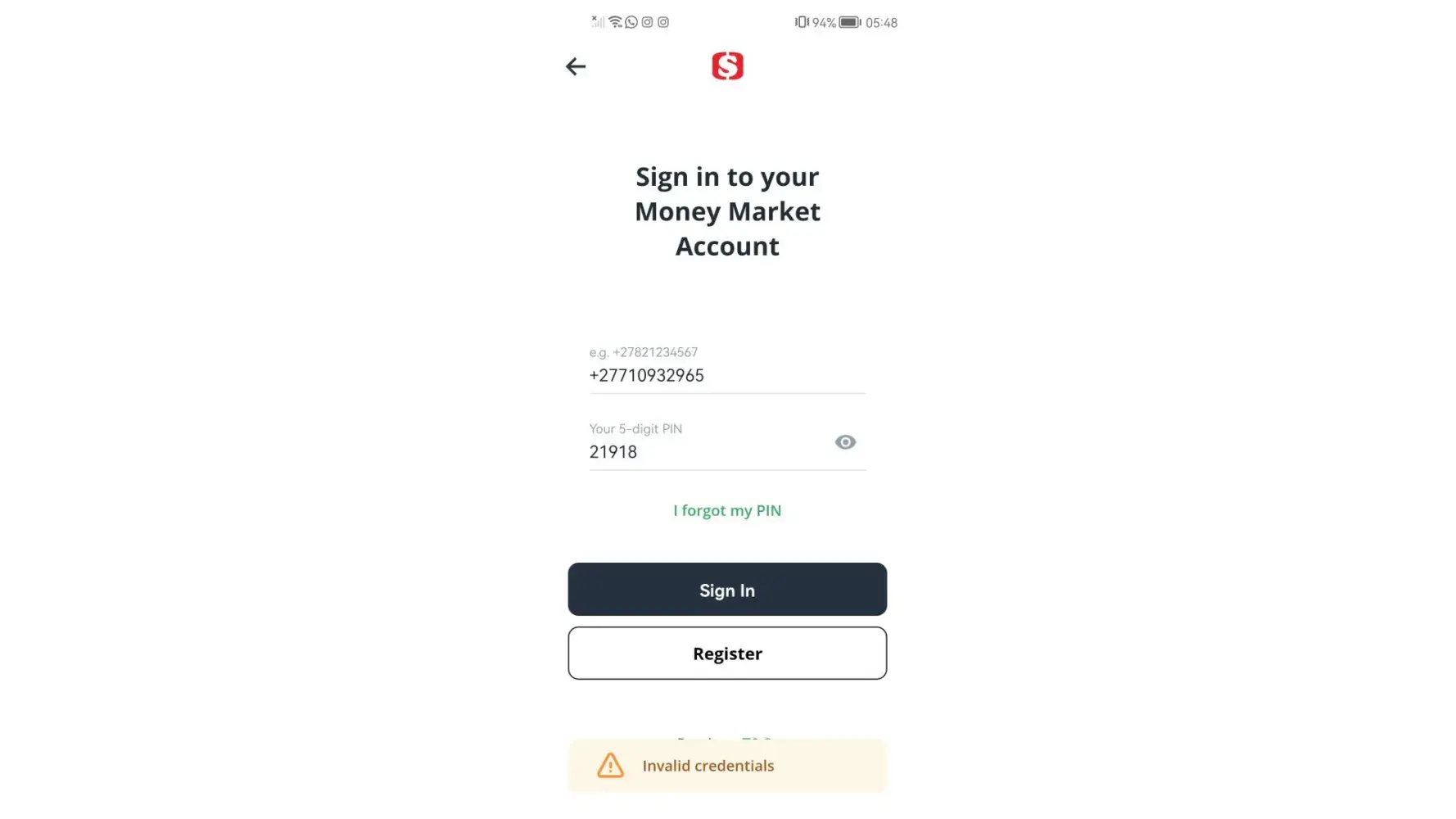The height and width of the screenshot is (819, 1456).
Task: Tap the Sign In button
Action: [727, 590]
